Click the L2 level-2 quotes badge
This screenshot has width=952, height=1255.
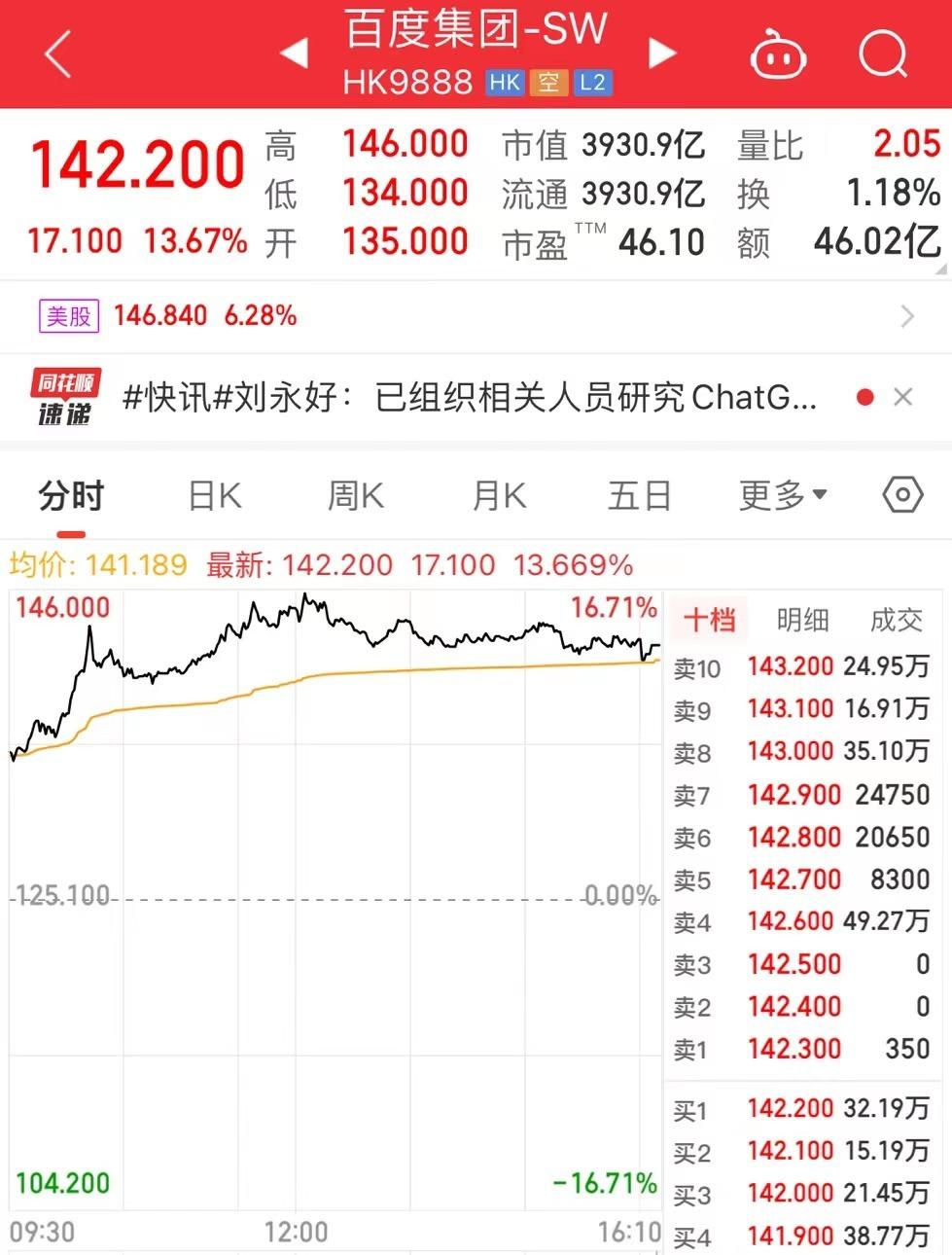coord(593,83)
